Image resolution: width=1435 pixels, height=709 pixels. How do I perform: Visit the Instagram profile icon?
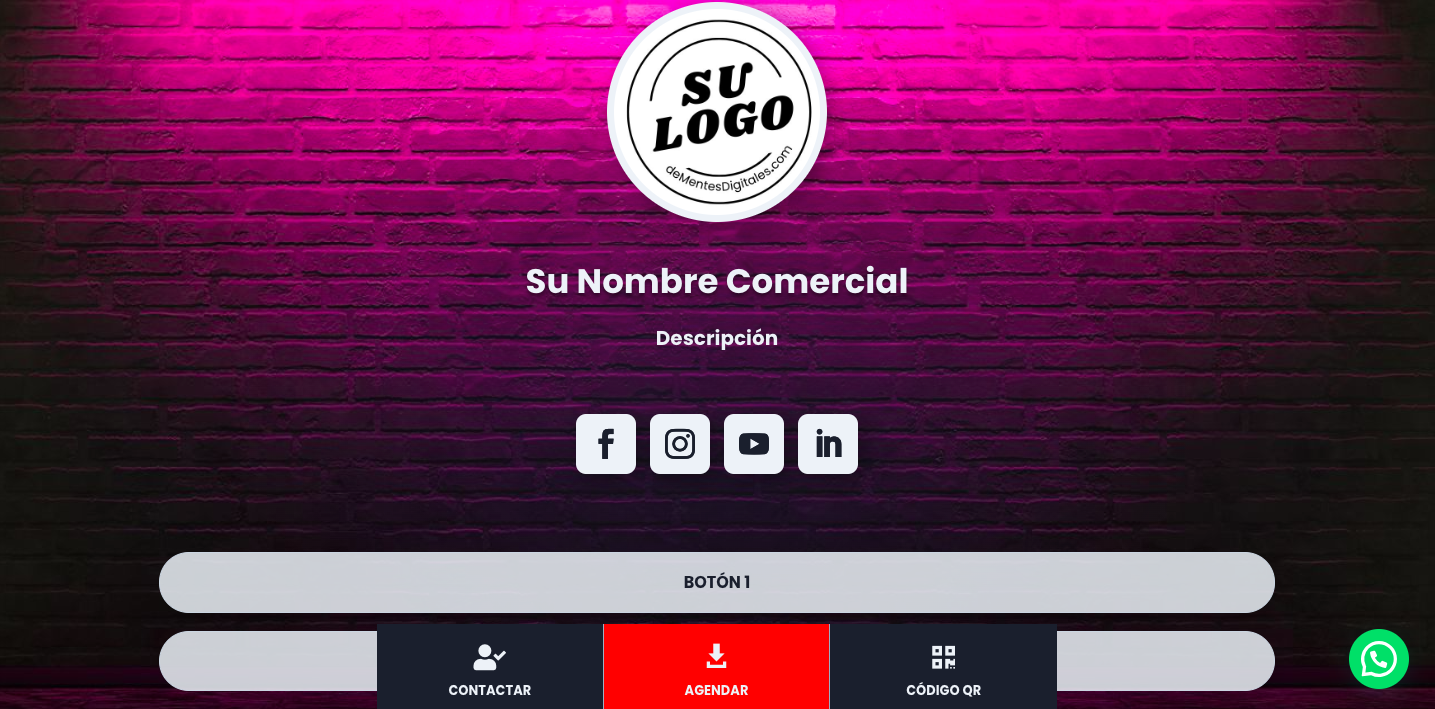(x=680, y=444)
